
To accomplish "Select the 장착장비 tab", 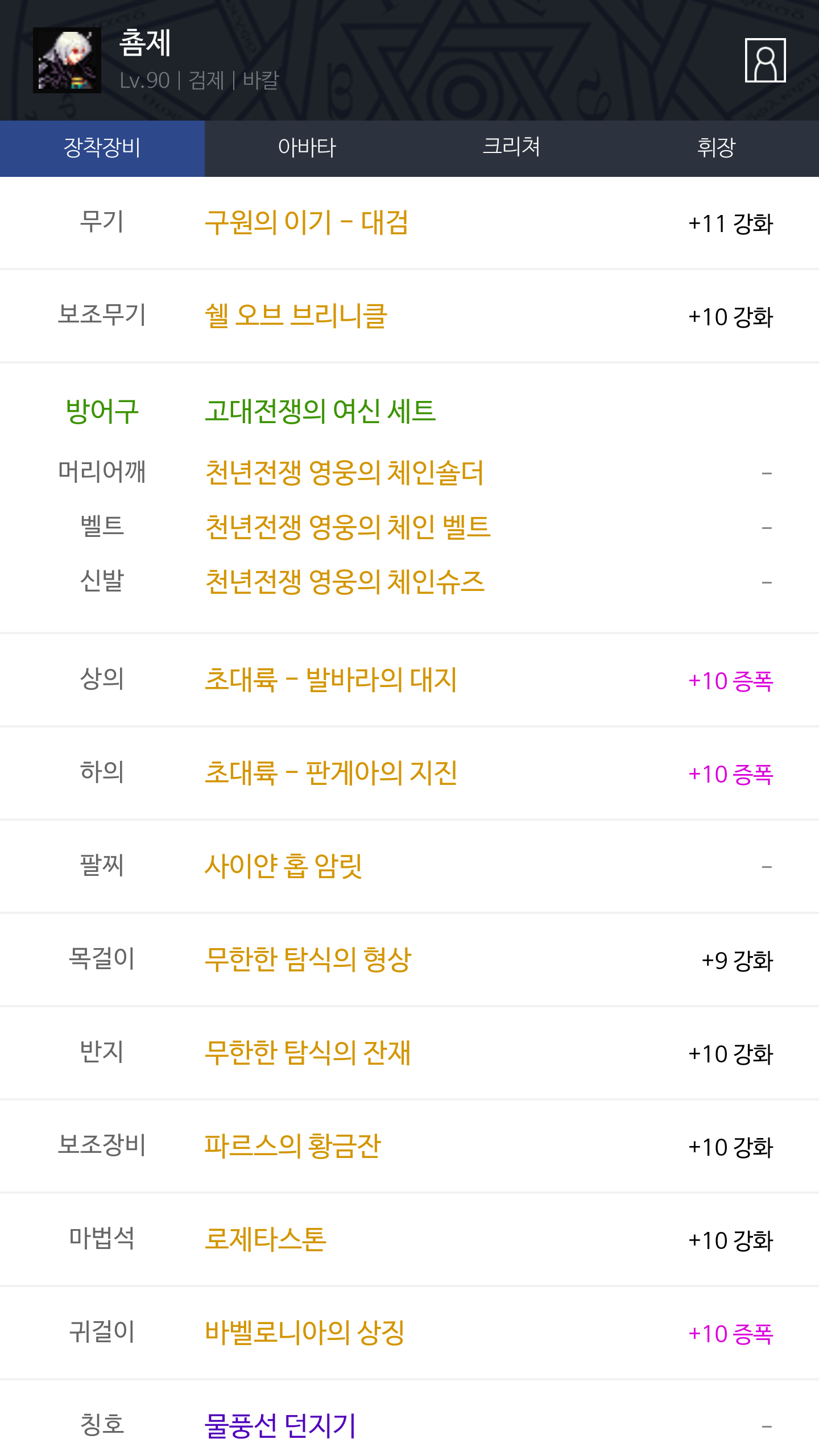I will (x=102, y=148).
